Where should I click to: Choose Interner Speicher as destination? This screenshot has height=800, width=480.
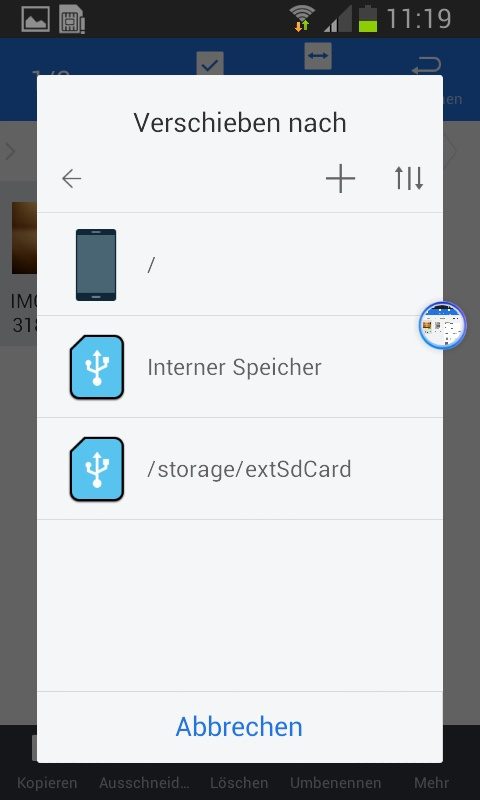pyautogui.click(x=240, y=367)
